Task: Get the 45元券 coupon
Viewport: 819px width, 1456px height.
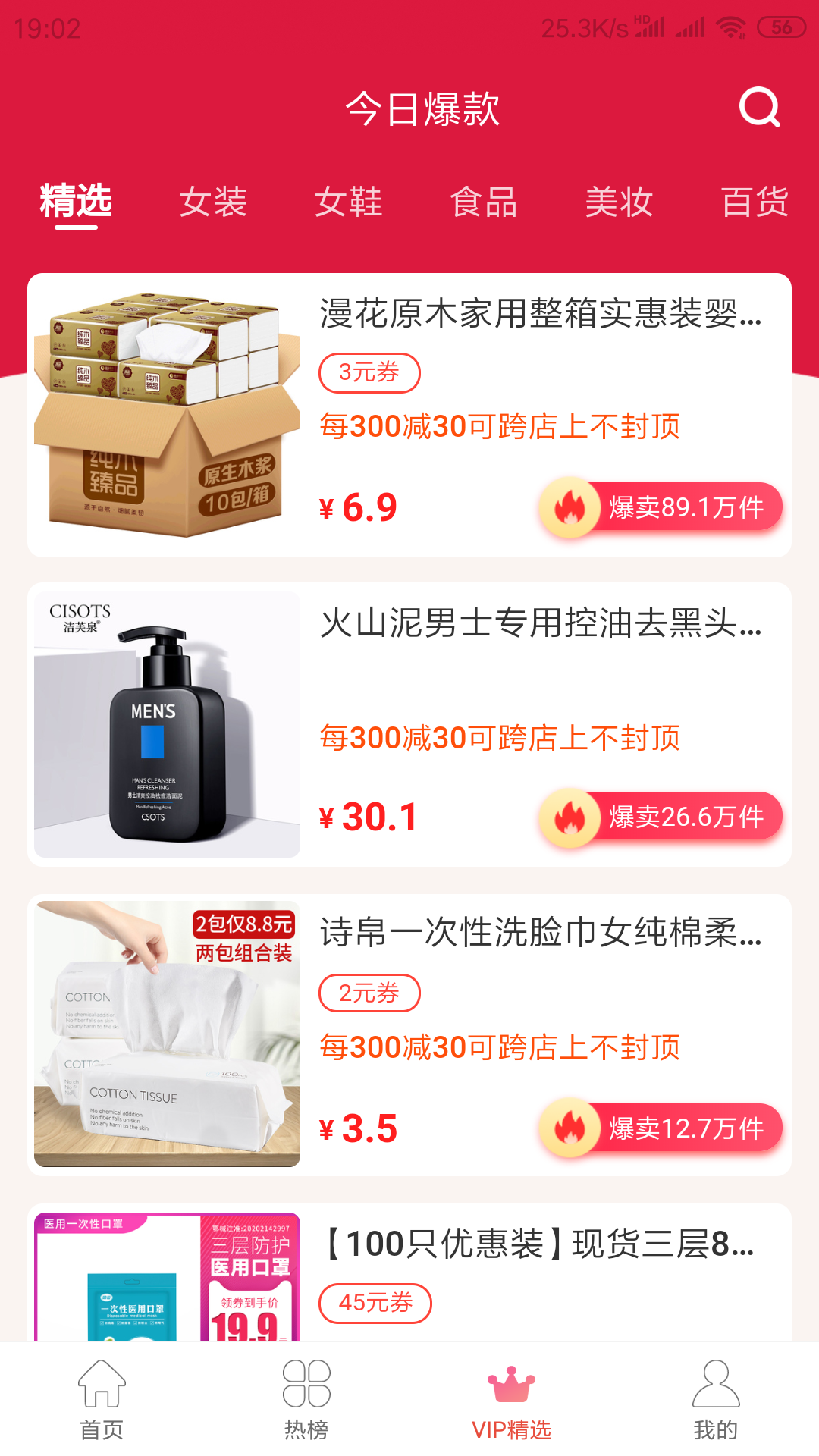Action: [x=375, y=1303]
